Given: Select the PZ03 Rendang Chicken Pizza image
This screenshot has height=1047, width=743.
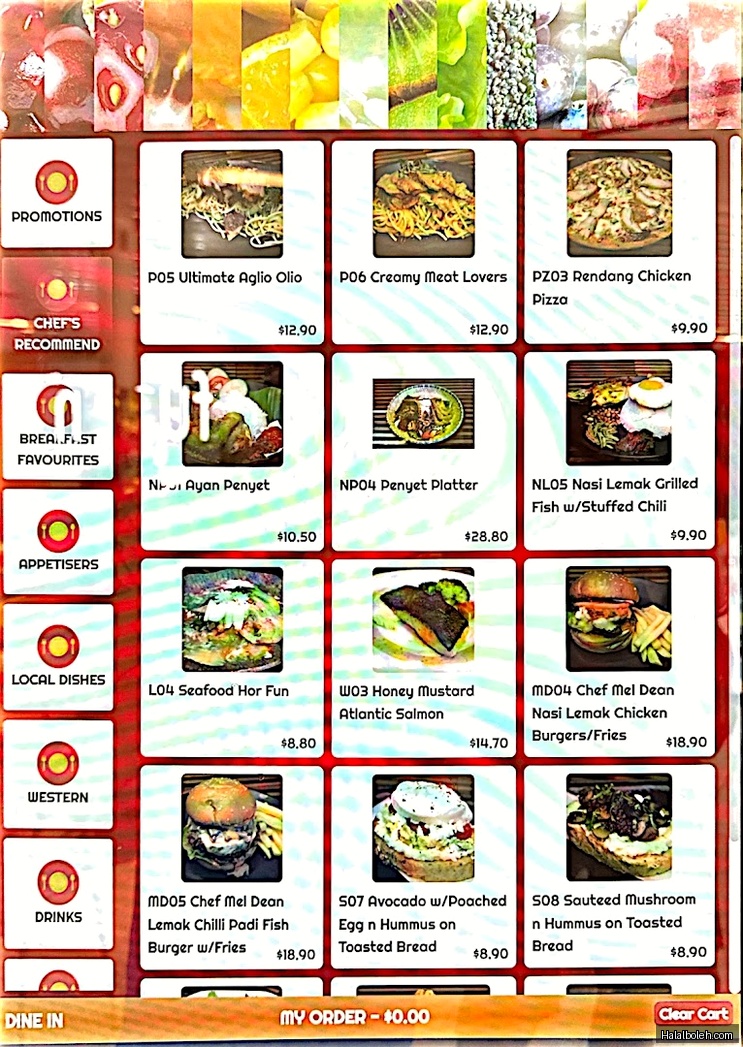Looking at the screenshot, I should tap(620, 203).
